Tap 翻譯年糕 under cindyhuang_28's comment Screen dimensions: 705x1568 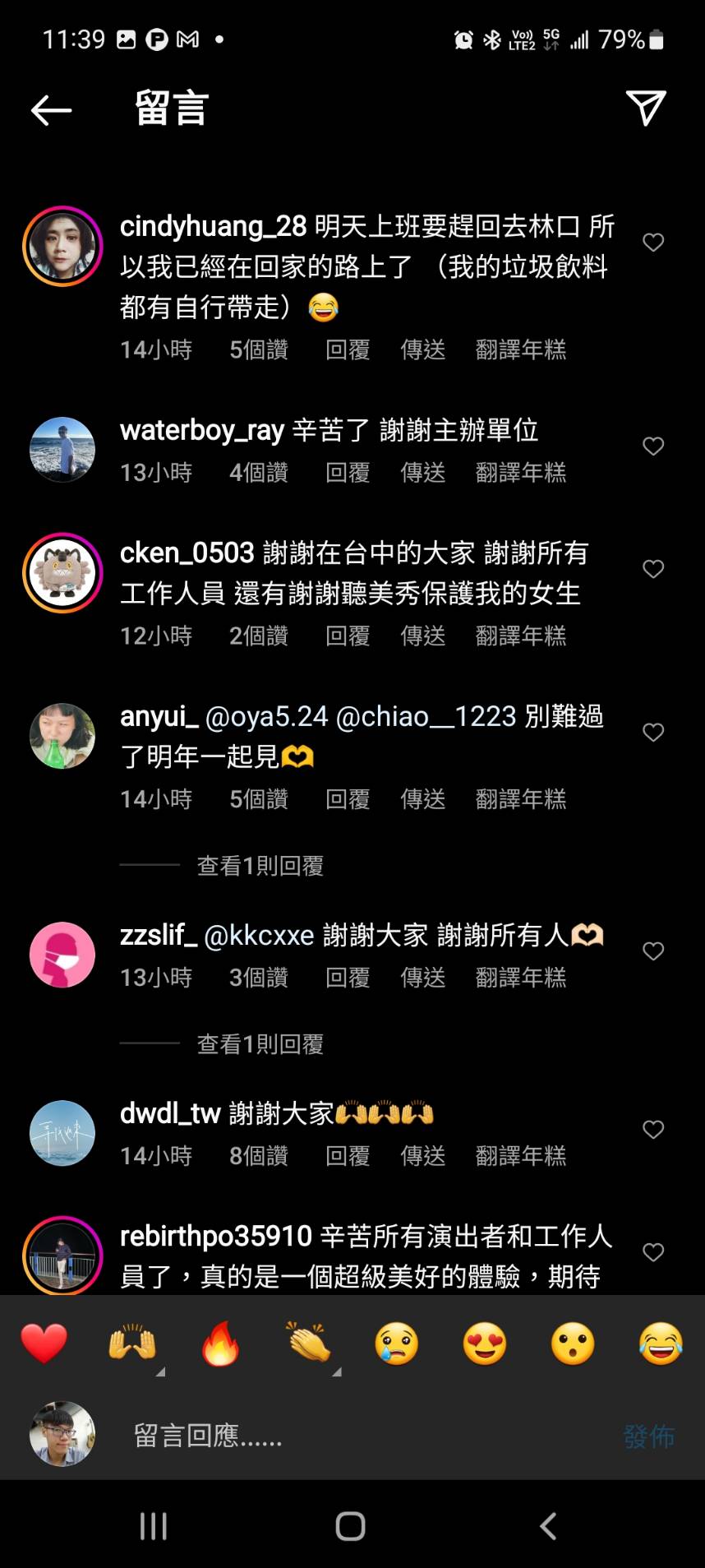(x=520, y=350)
